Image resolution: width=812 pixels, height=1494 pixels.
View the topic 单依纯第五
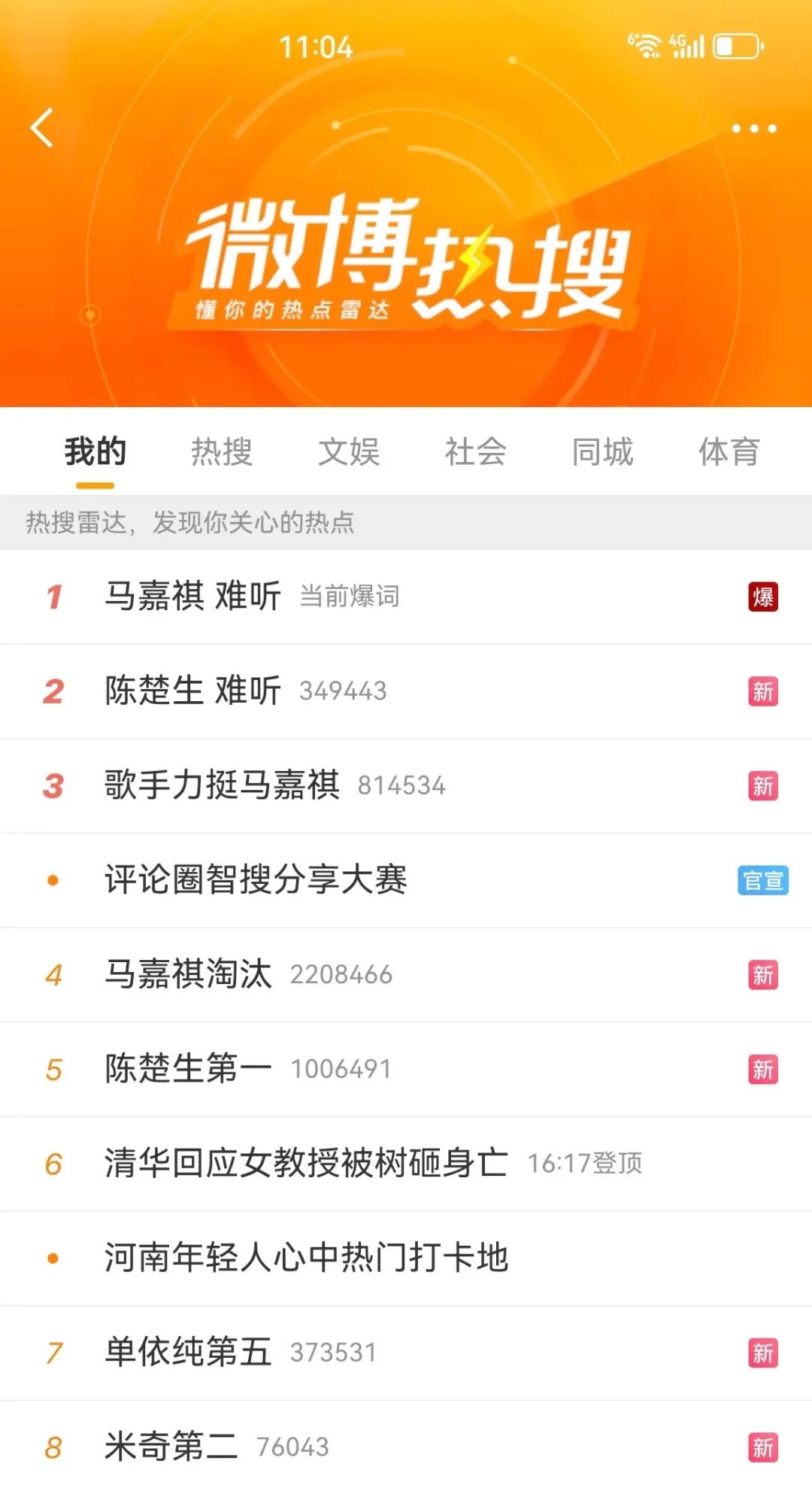[x=406, y=1353]
